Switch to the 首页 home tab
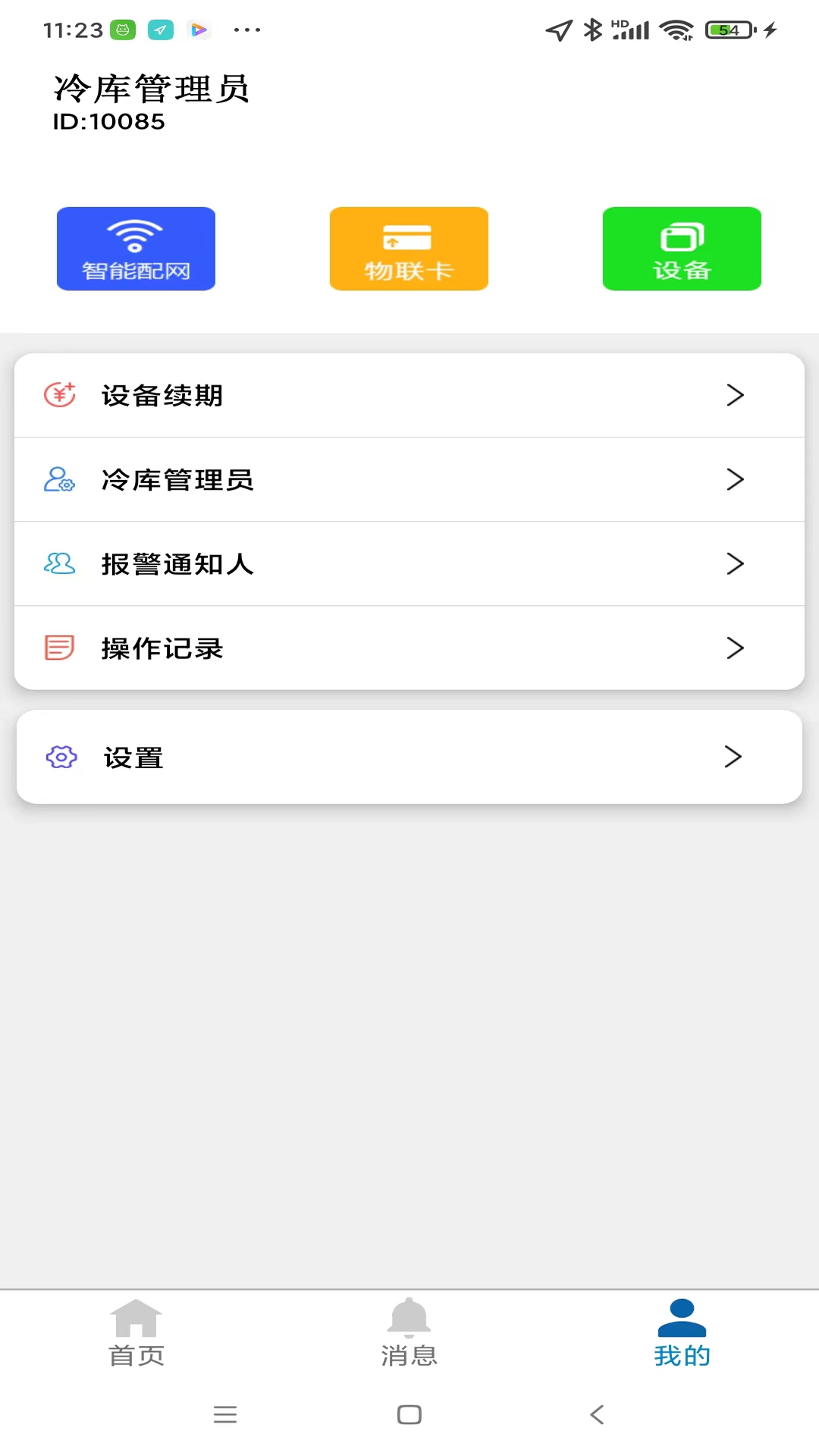This screenshot has width=819, height=1456. point(136,1333)
